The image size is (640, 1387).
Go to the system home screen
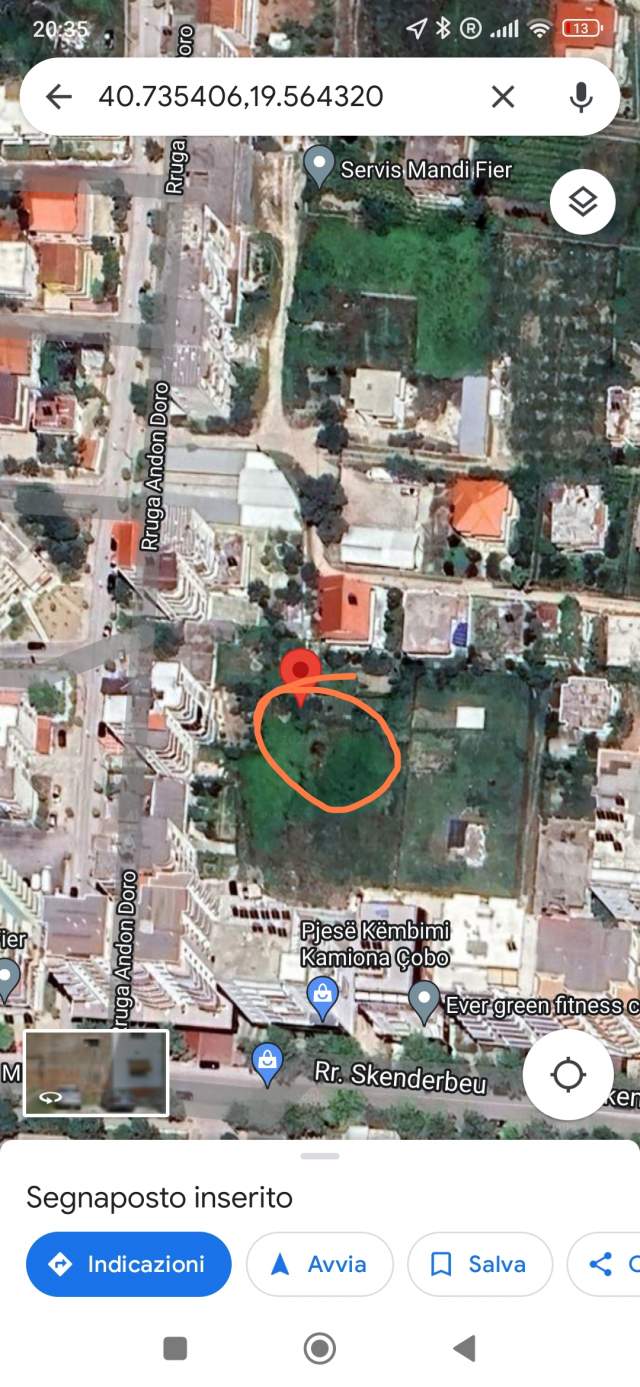click(320, 1349)
